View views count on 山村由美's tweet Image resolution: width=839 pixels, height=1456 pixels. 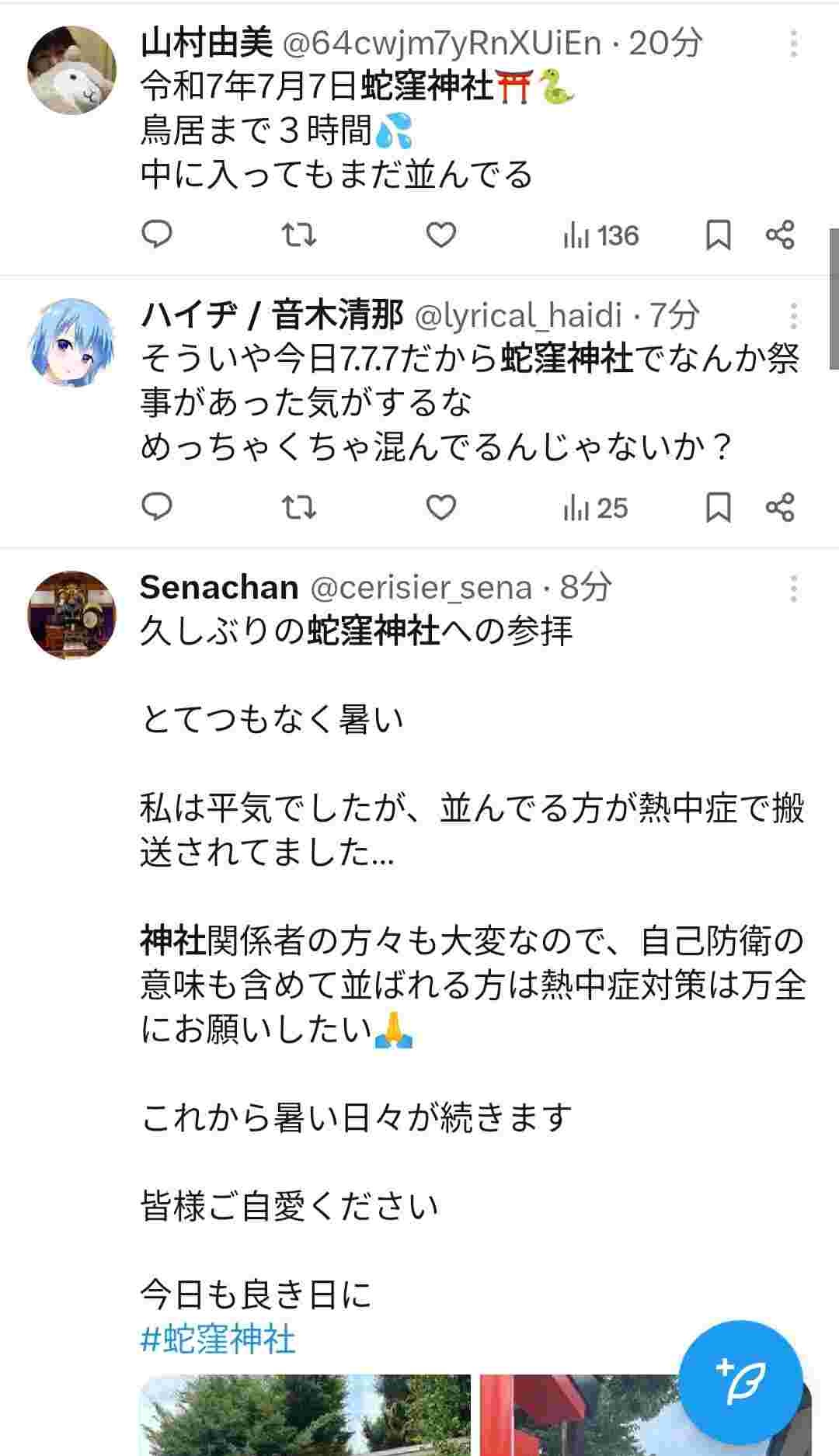[601, 235]
